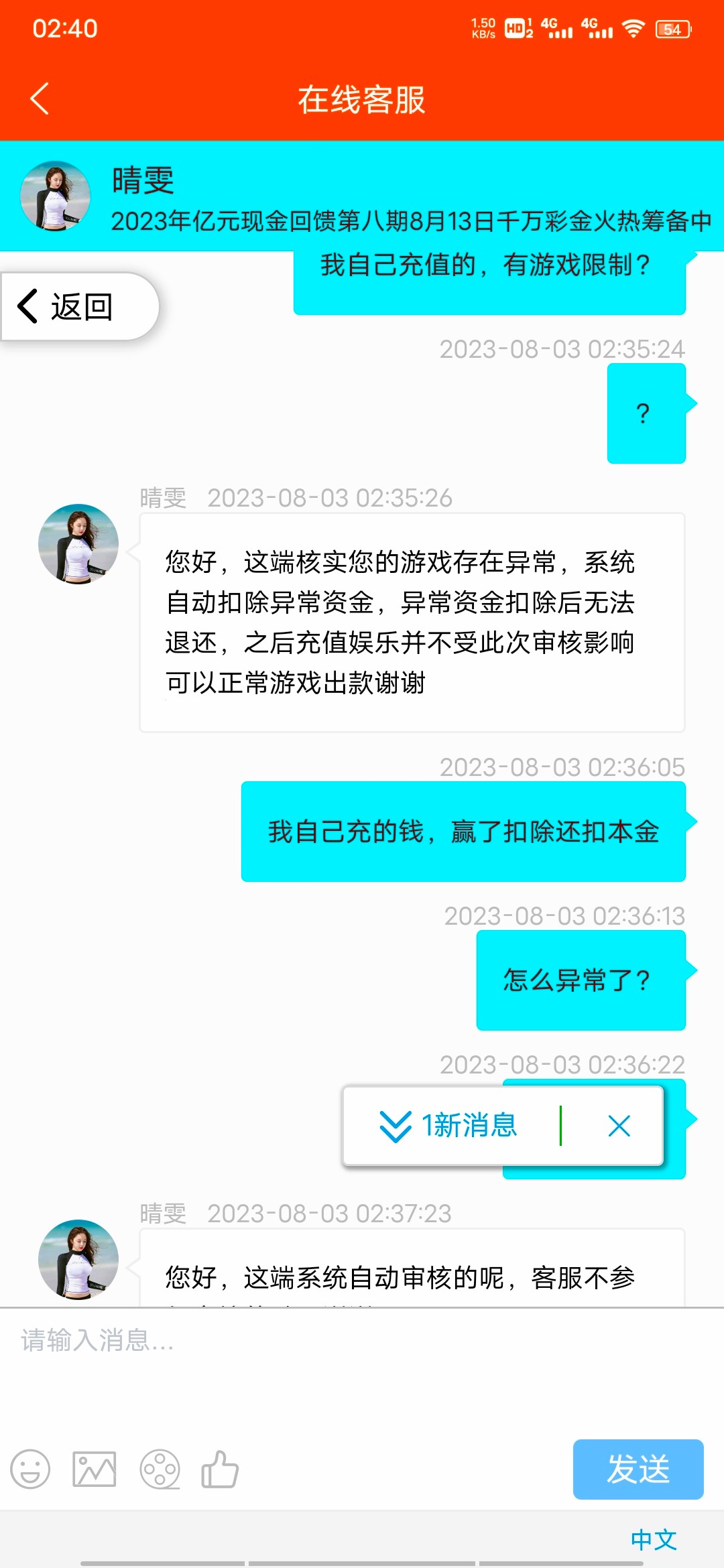Dismiss the new message notification popup
Viewport: 724px width, 1568px height.
click(619, 1126)
